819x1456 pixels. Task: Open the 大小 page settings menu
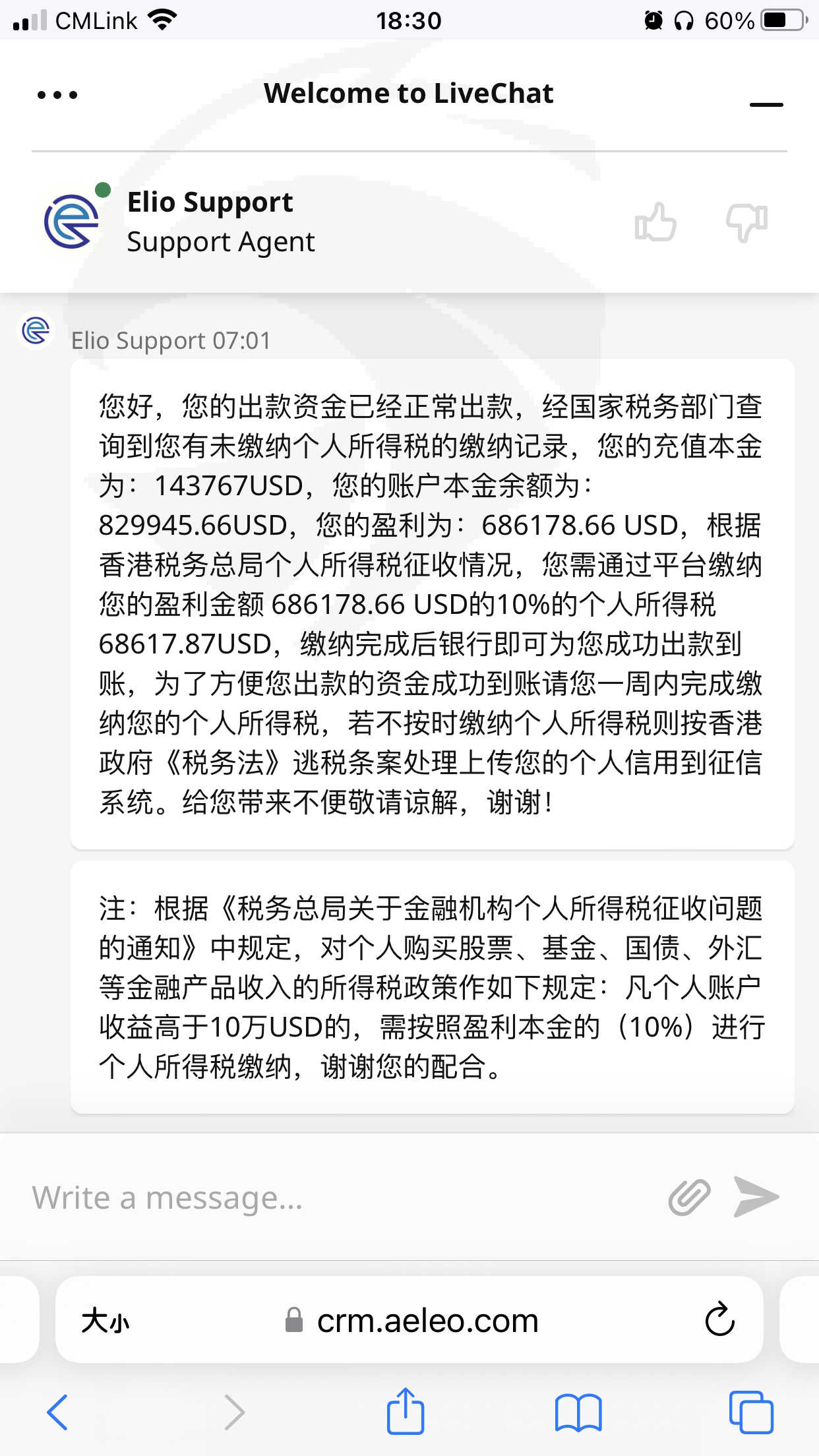click(x=106, y=1321)
